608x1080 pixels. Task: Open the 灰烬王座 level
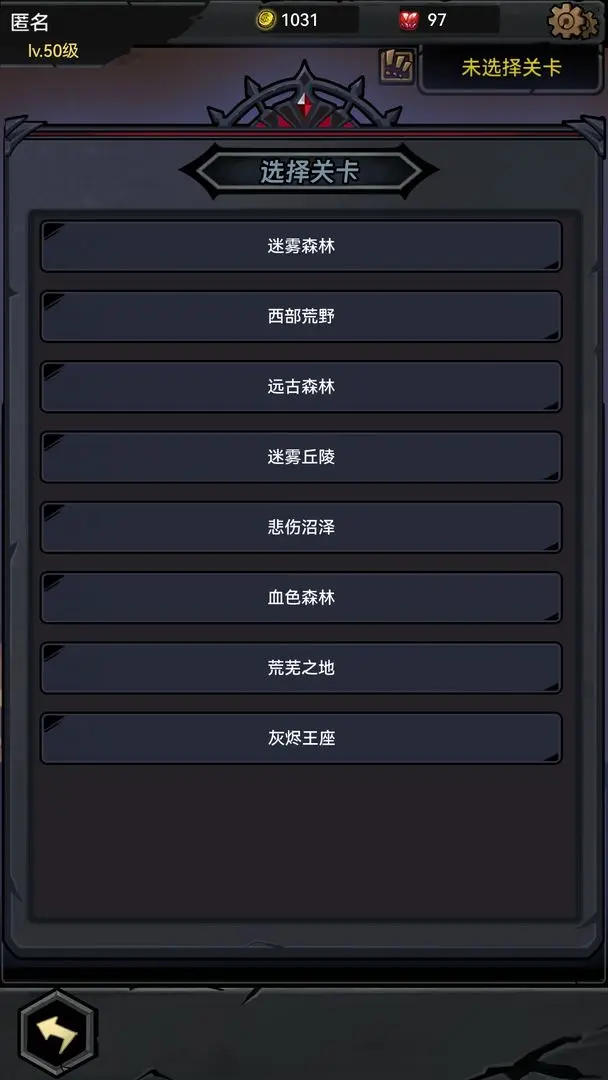pyautogui.click(x=301, y=739)
